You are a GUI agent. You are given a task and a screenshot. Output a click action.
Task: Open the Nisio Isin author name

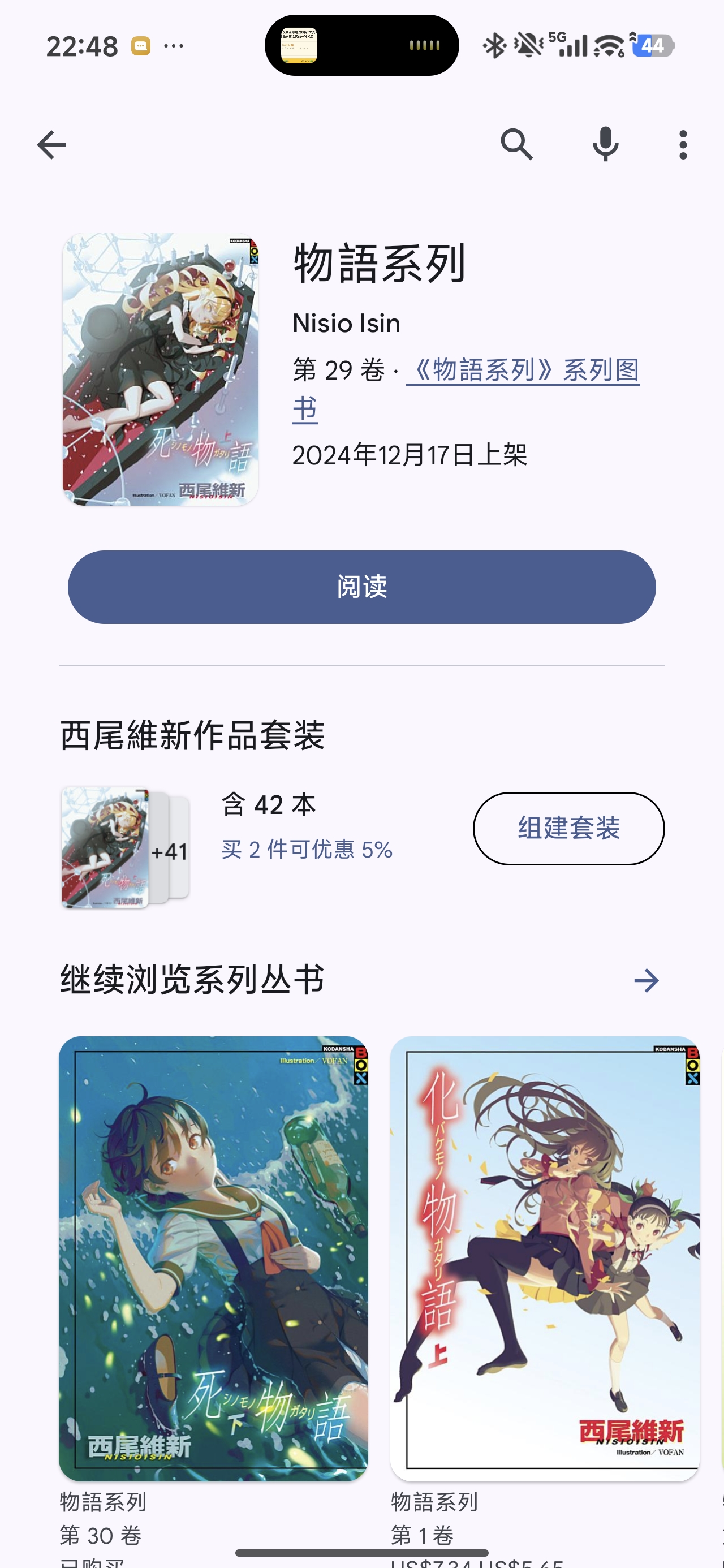pyautogui.click(x=346, y=323)
